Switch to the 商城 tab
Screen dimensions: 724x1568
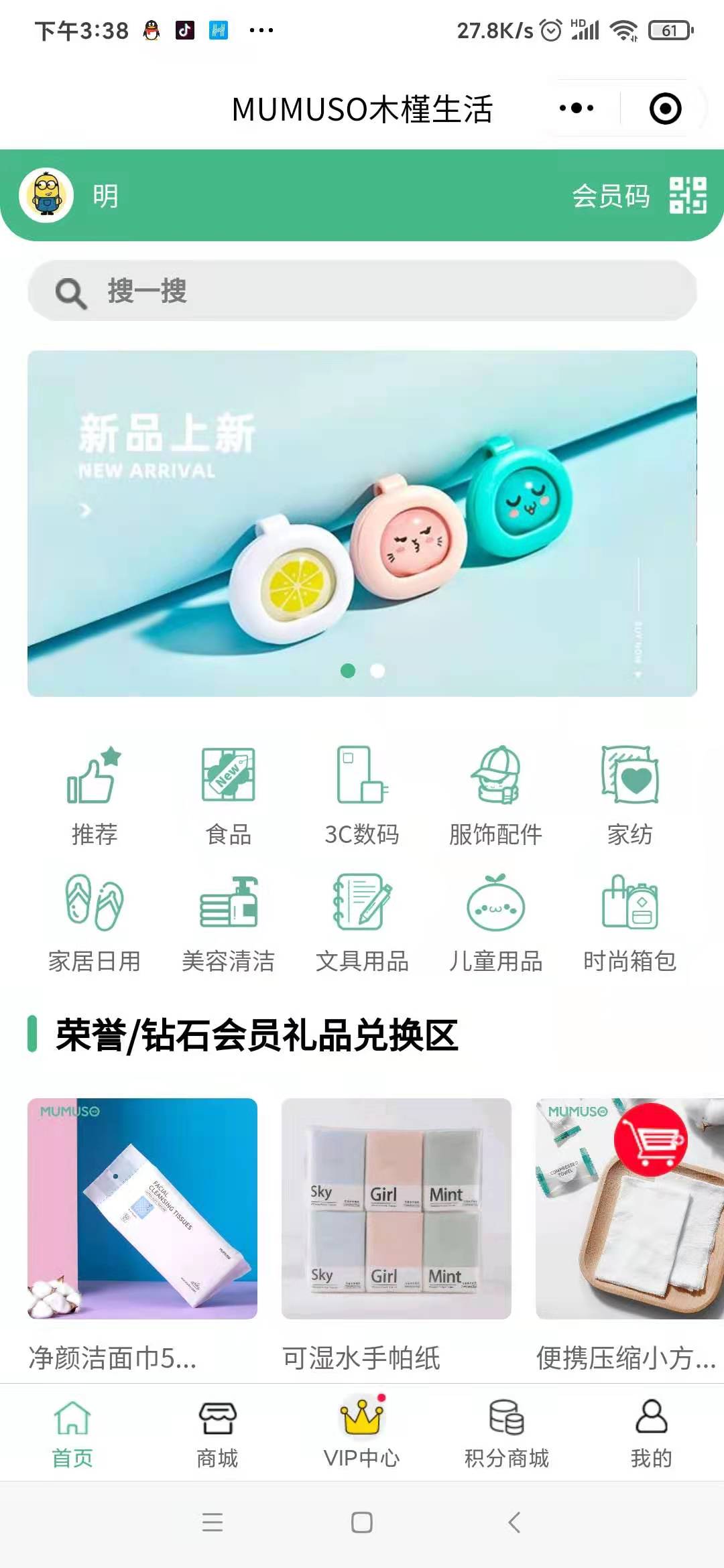point(217,1433)
